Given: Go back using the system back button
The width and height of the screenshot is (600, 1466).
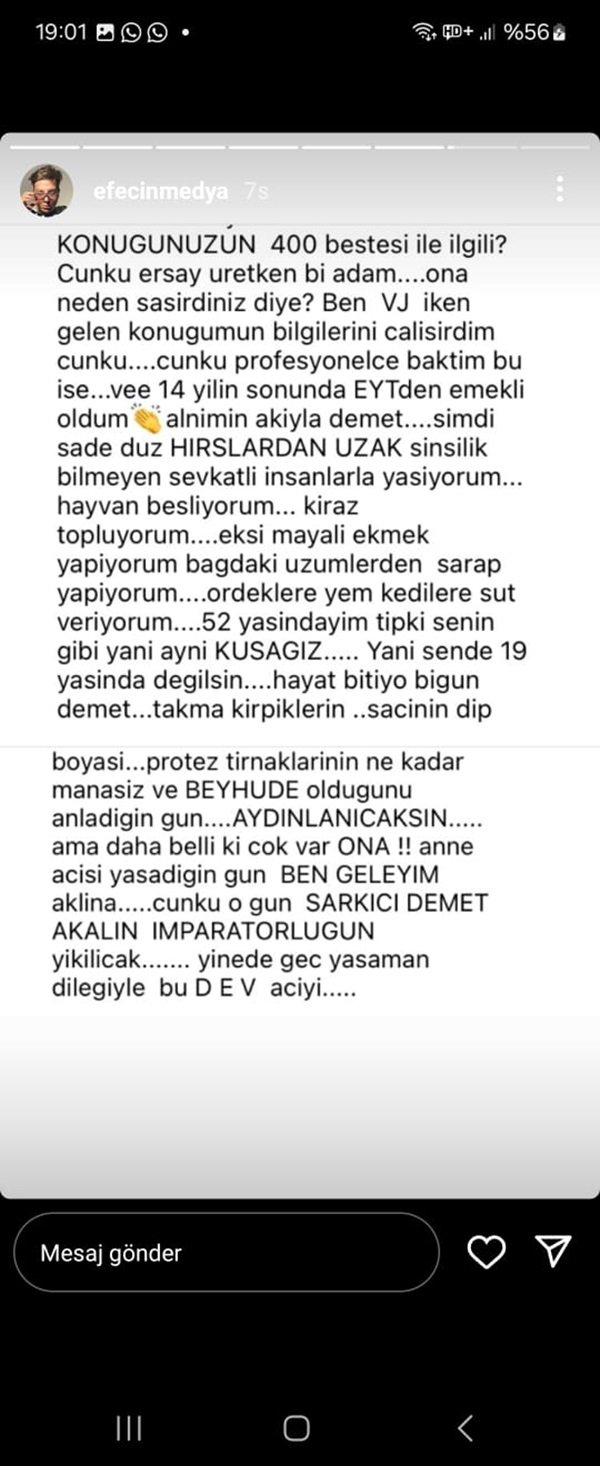Looking at the screenshot, I should pyautogui.click(x=464, y=1428).
